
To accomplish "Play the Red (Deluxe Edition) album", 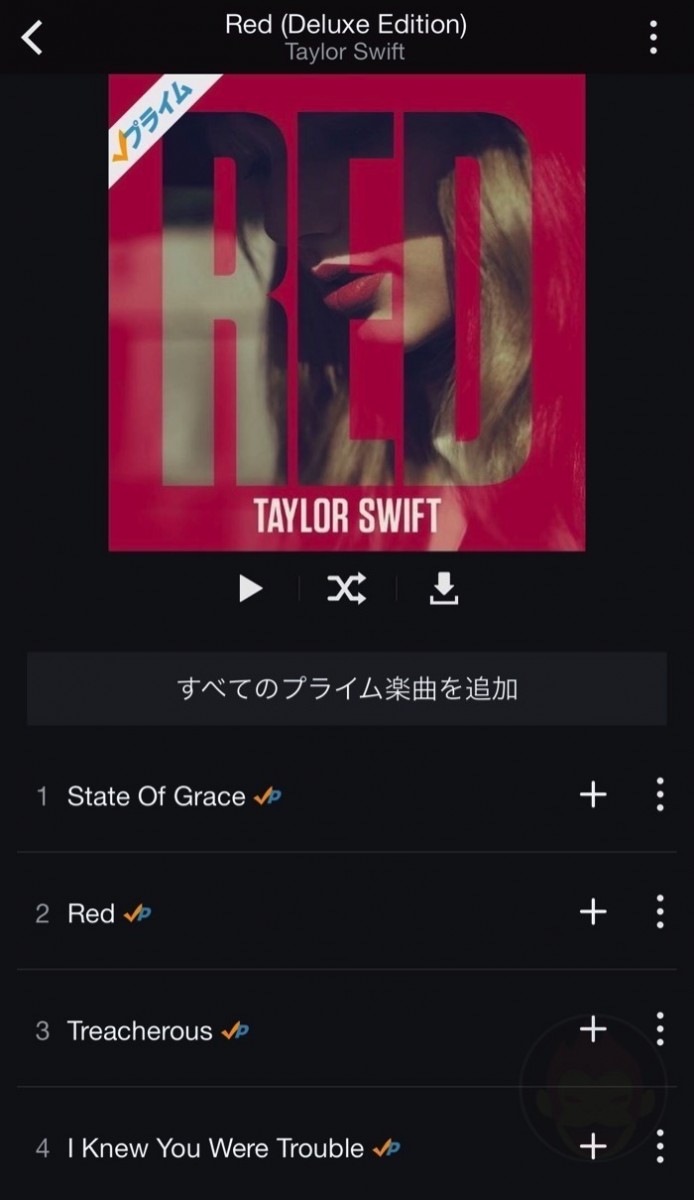I will pyautogui.click(x=250, y=589).
